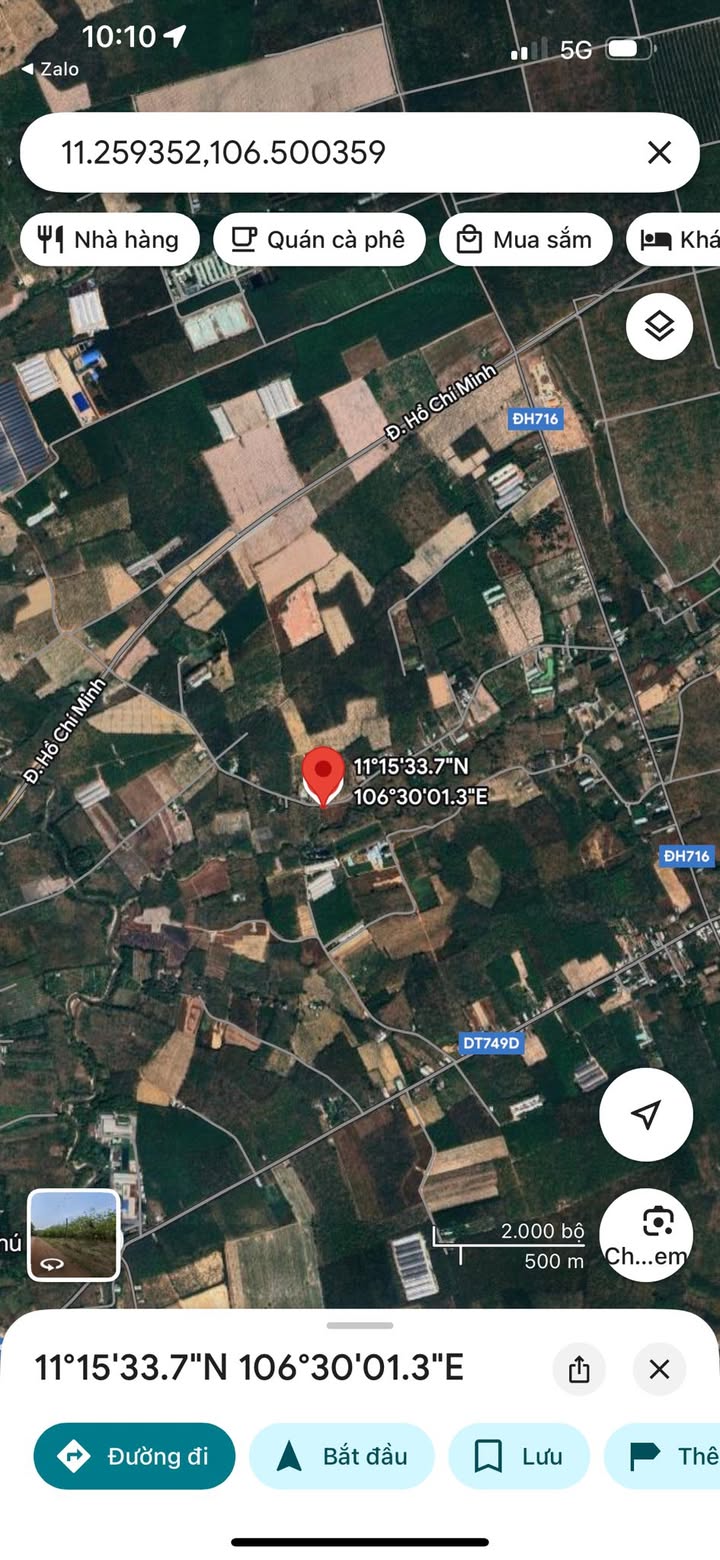Choose the Mua sắm chip
720x1560 pixels.
click(526, 240)
